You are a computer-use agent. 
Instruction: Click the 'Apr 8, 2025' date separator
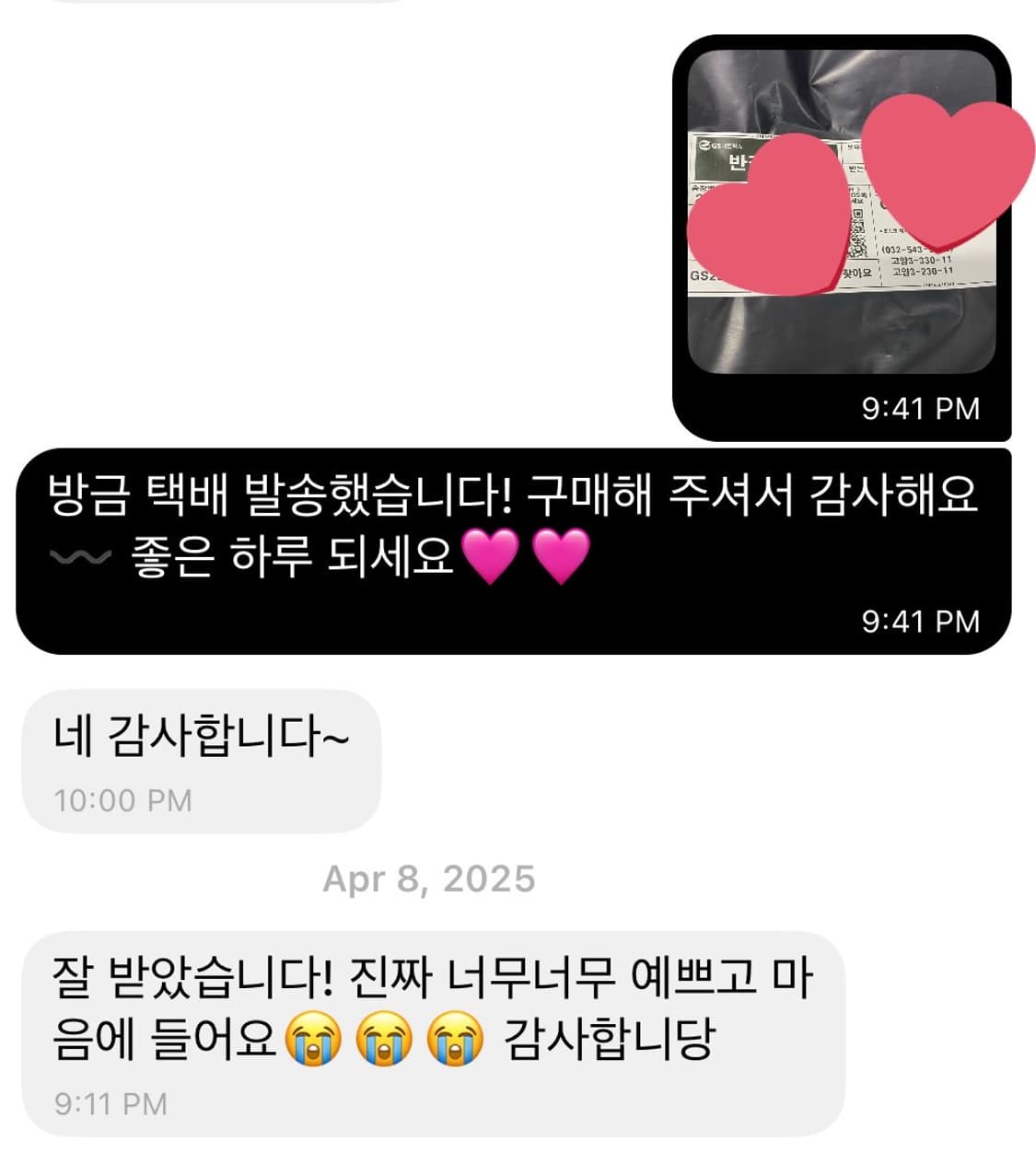427,879
